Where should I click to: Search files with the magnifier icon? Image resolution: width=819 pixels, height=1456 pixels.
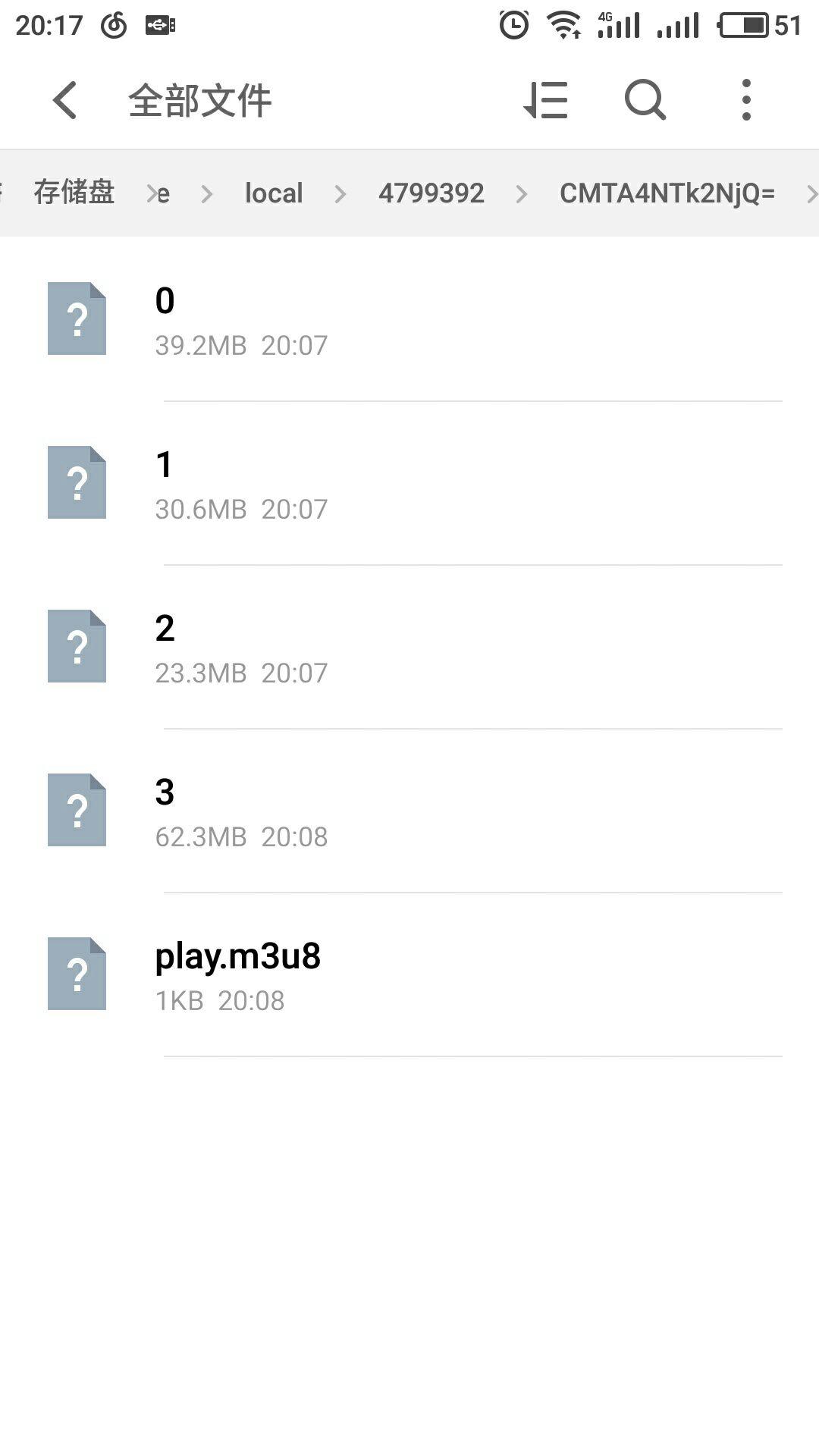point(645,100)
